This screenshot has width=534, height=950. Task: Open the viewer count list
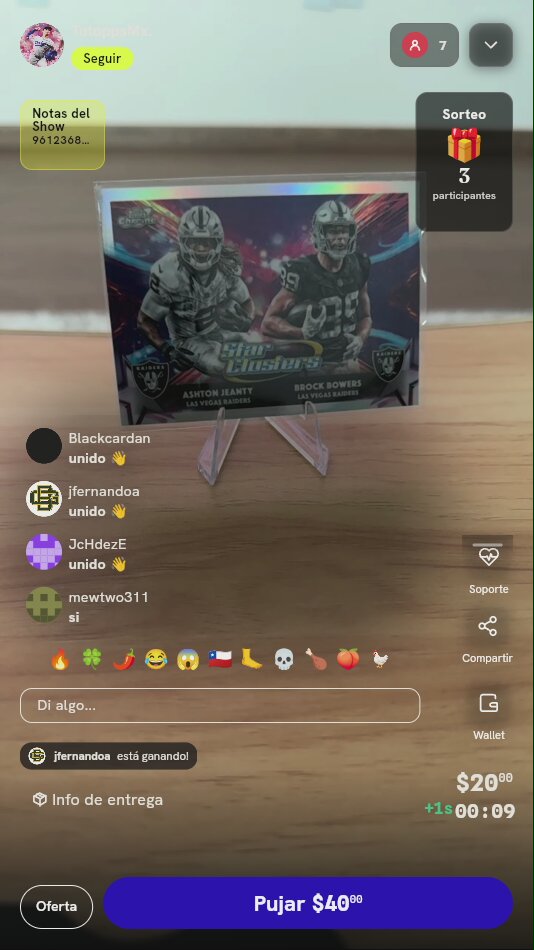click(x=424, y=45)
